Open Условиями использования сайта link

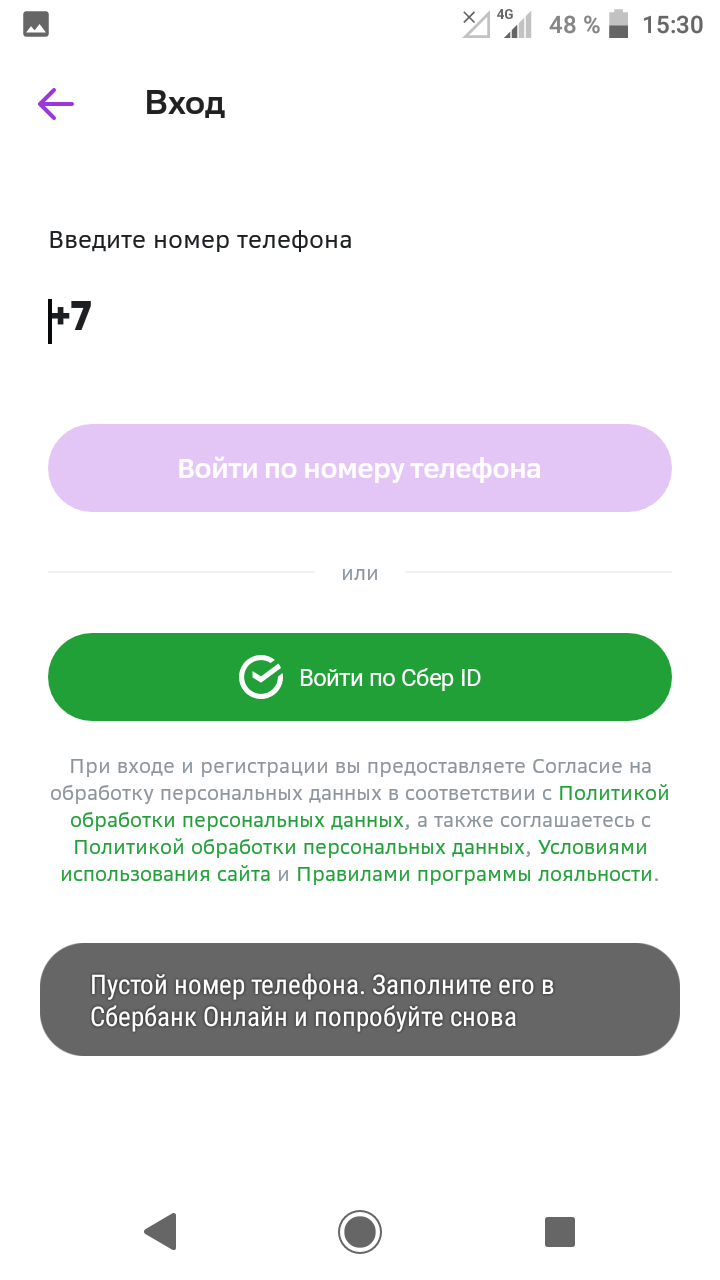click(166, 873)
